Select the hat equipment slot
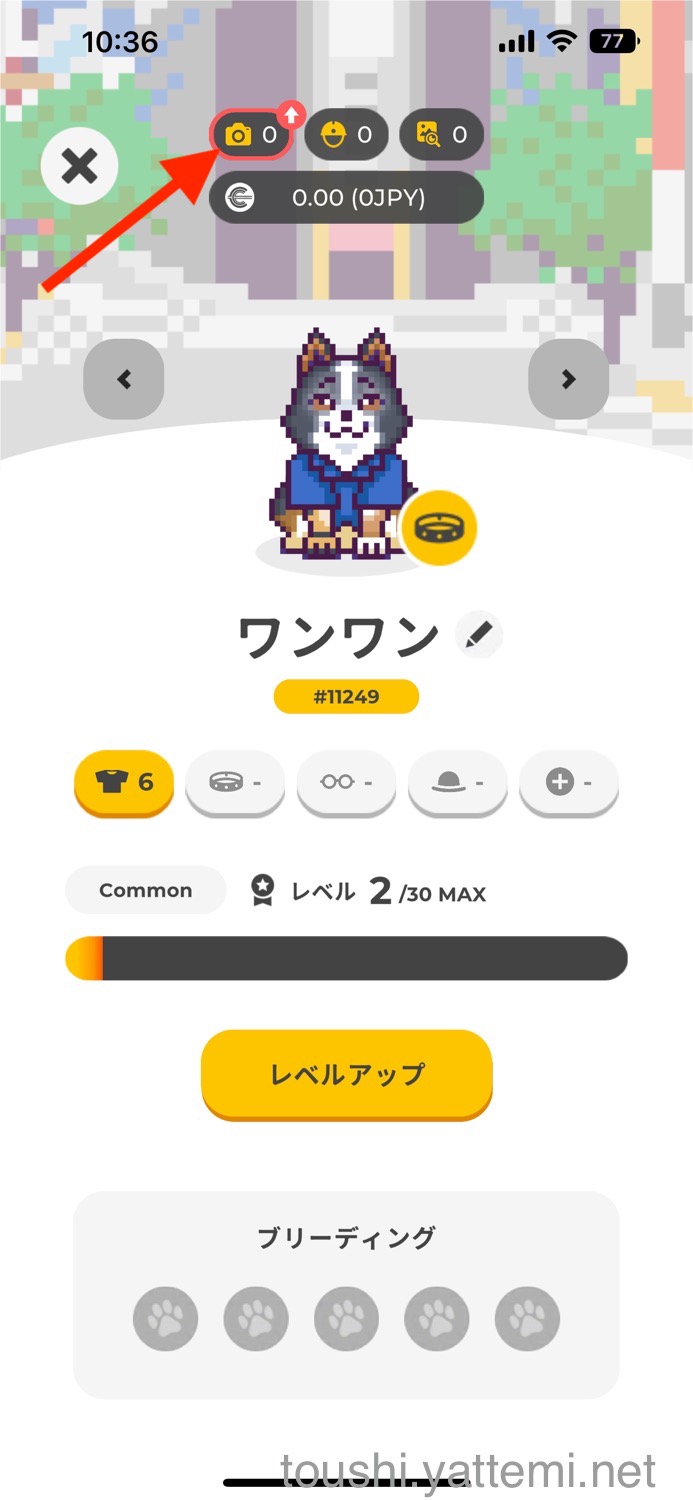693x1500 pixels. coord(457,782)
